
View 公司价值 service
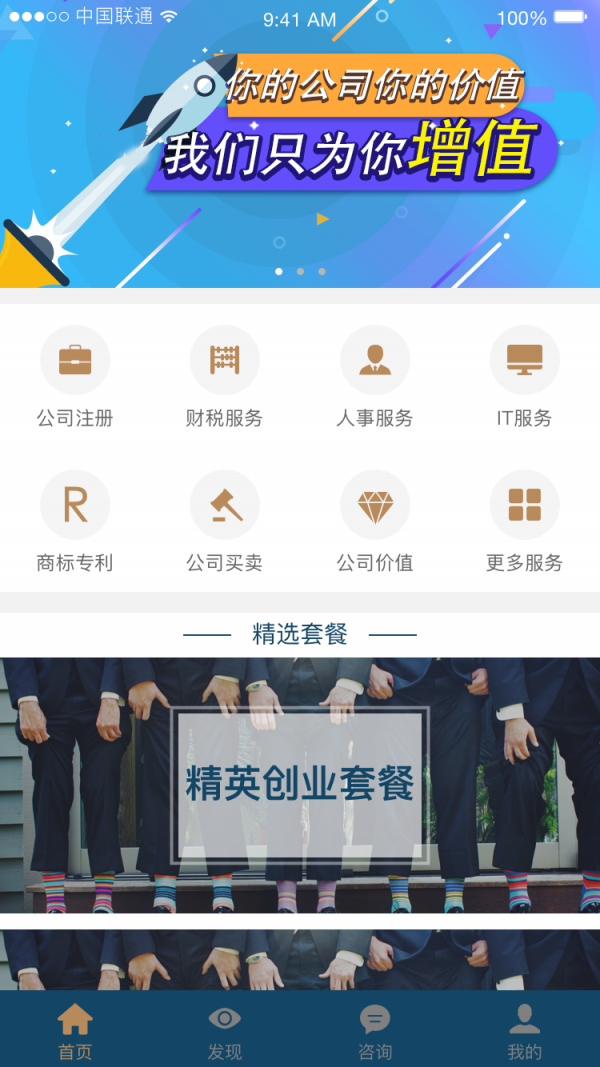pos(375,521)
